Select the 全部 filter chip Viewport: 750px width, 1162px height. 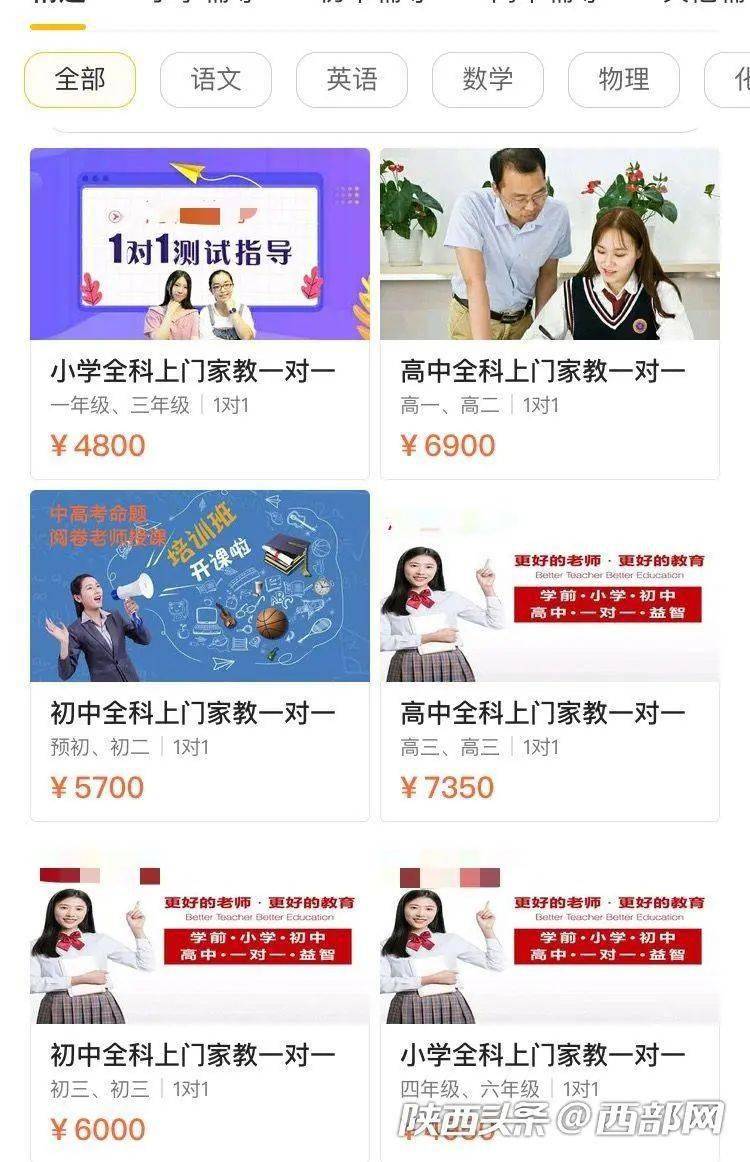[x=80, y=80]
